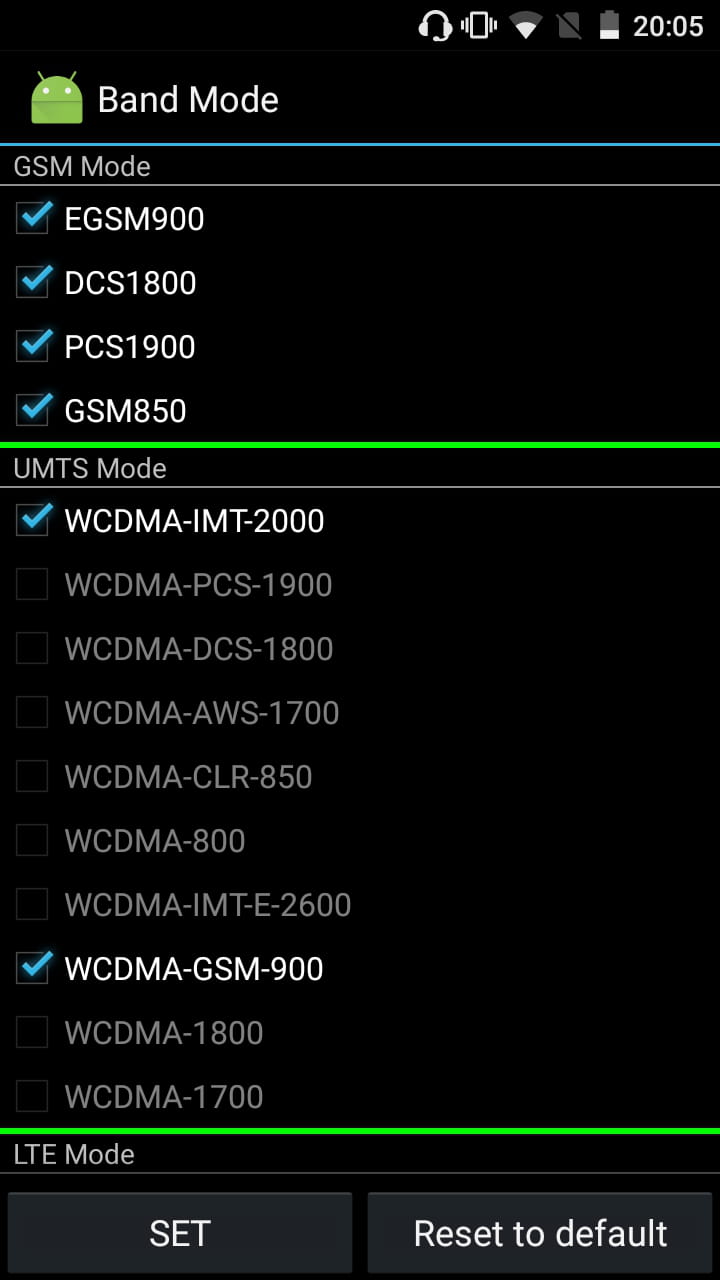Toggle the DCS1800 band checkbox

[x=33, y=282]
